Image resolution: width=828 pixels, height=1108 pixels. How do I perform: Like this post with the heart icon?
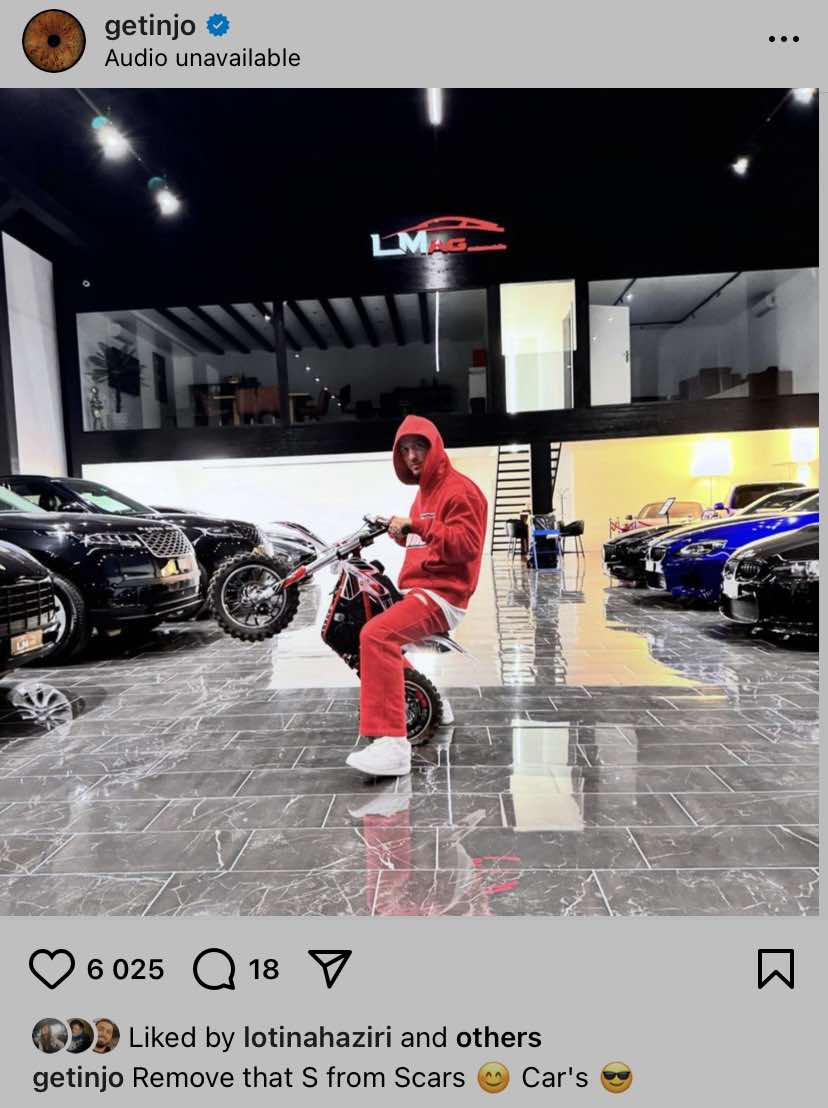[x=52, y=969]
